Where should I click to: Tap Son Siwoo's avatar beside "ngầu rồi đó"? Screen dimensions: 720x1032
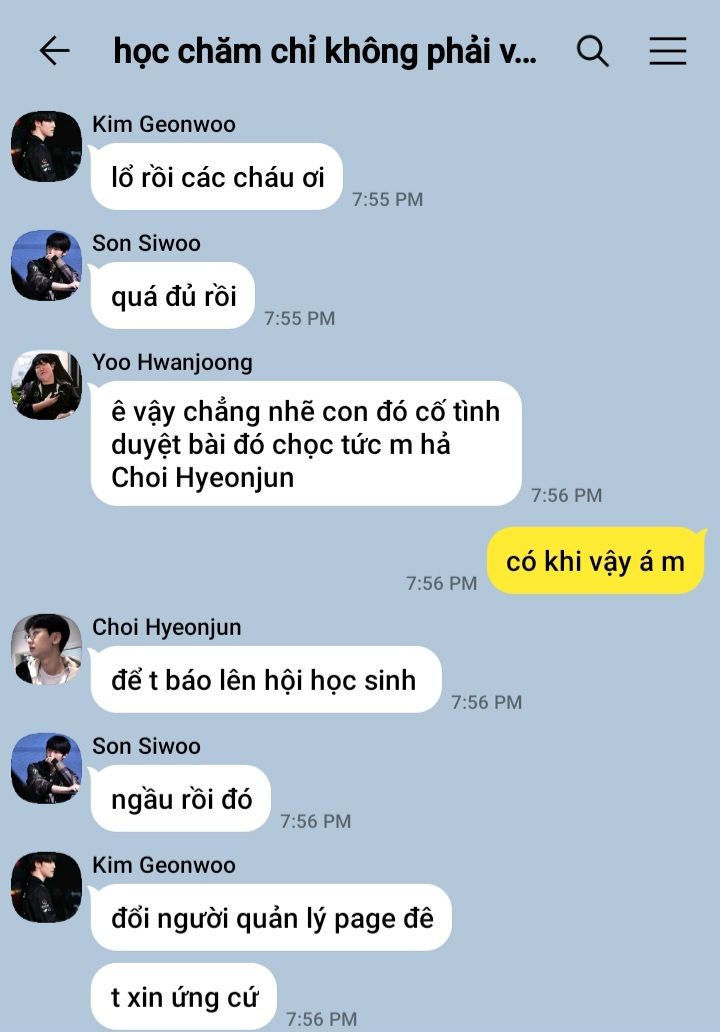(x=46, y=768)
